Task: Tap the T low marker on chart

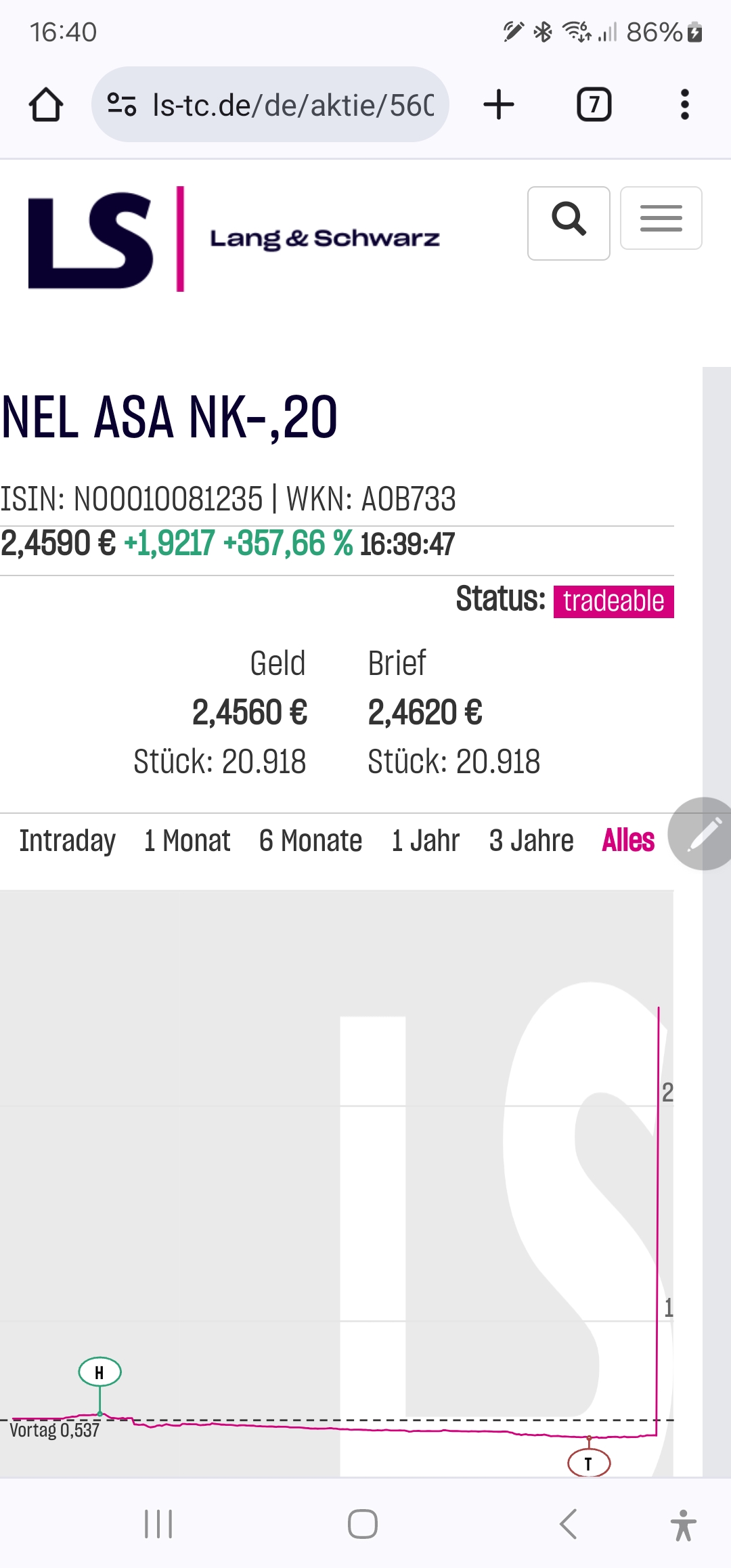Action: [588, 1464]
